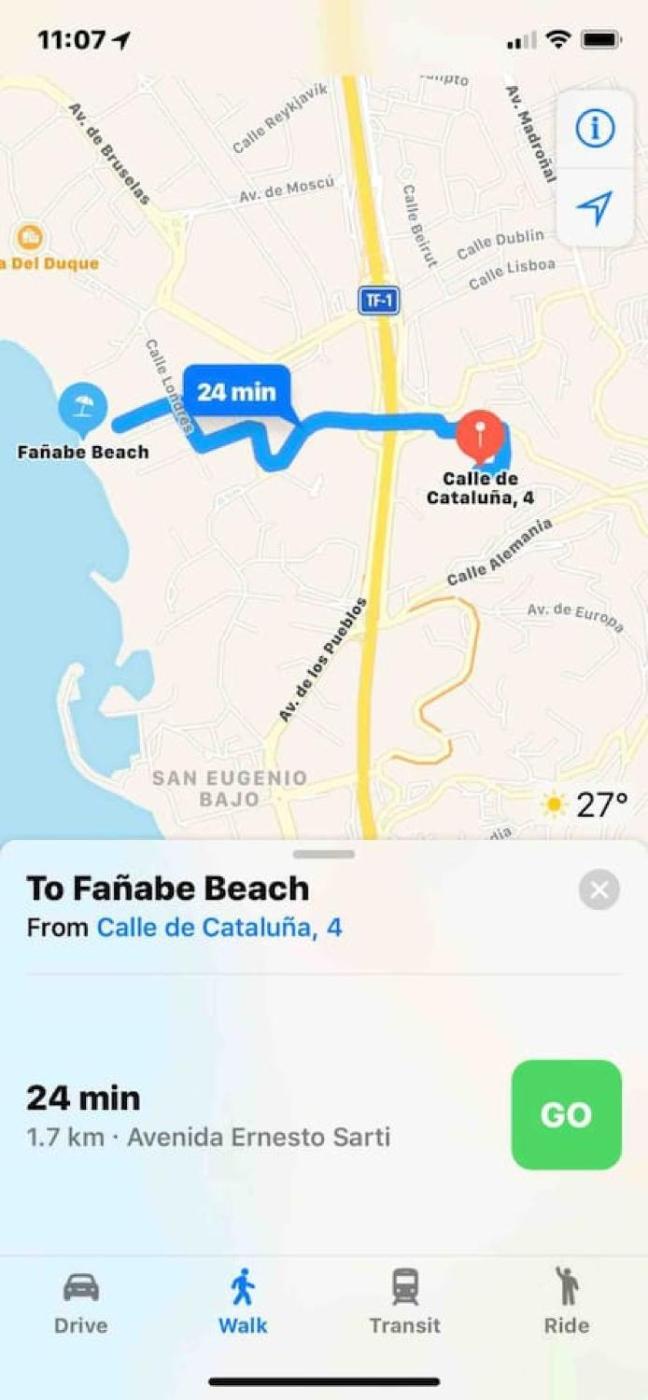Open the Ride options tab
The width and height of the screenshot is (648, 1400).
pyautogui.click(x=566, y=1301)
